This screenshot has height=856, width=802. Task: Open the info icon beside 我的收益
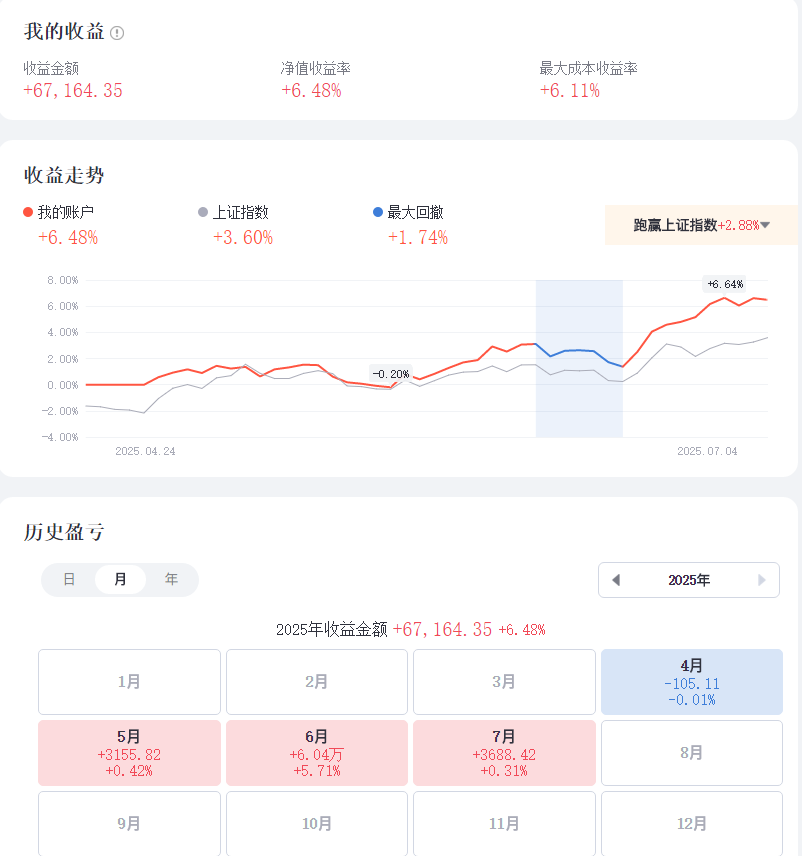[x=117, y=33]
